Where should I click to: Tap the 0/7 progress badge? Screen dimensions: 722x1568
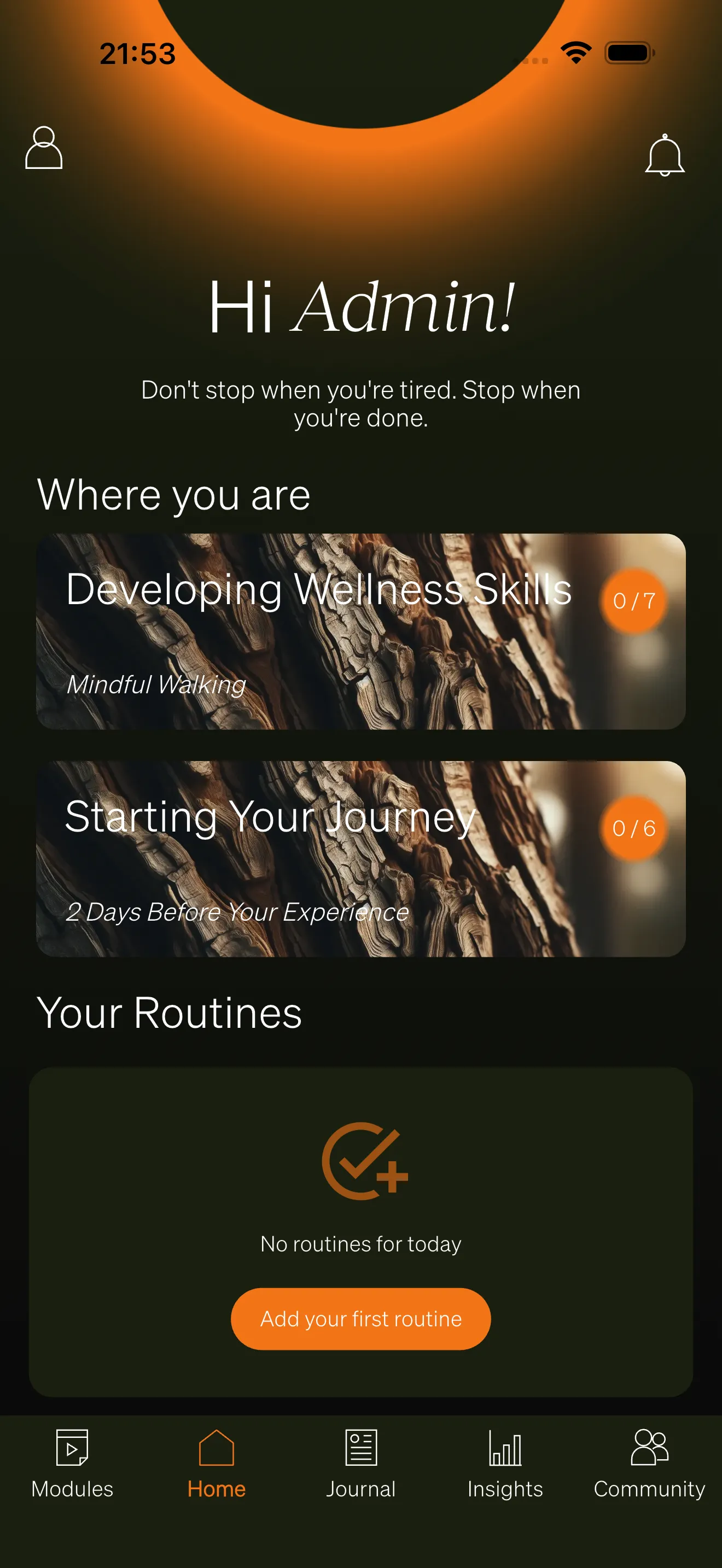click(633, 602)
